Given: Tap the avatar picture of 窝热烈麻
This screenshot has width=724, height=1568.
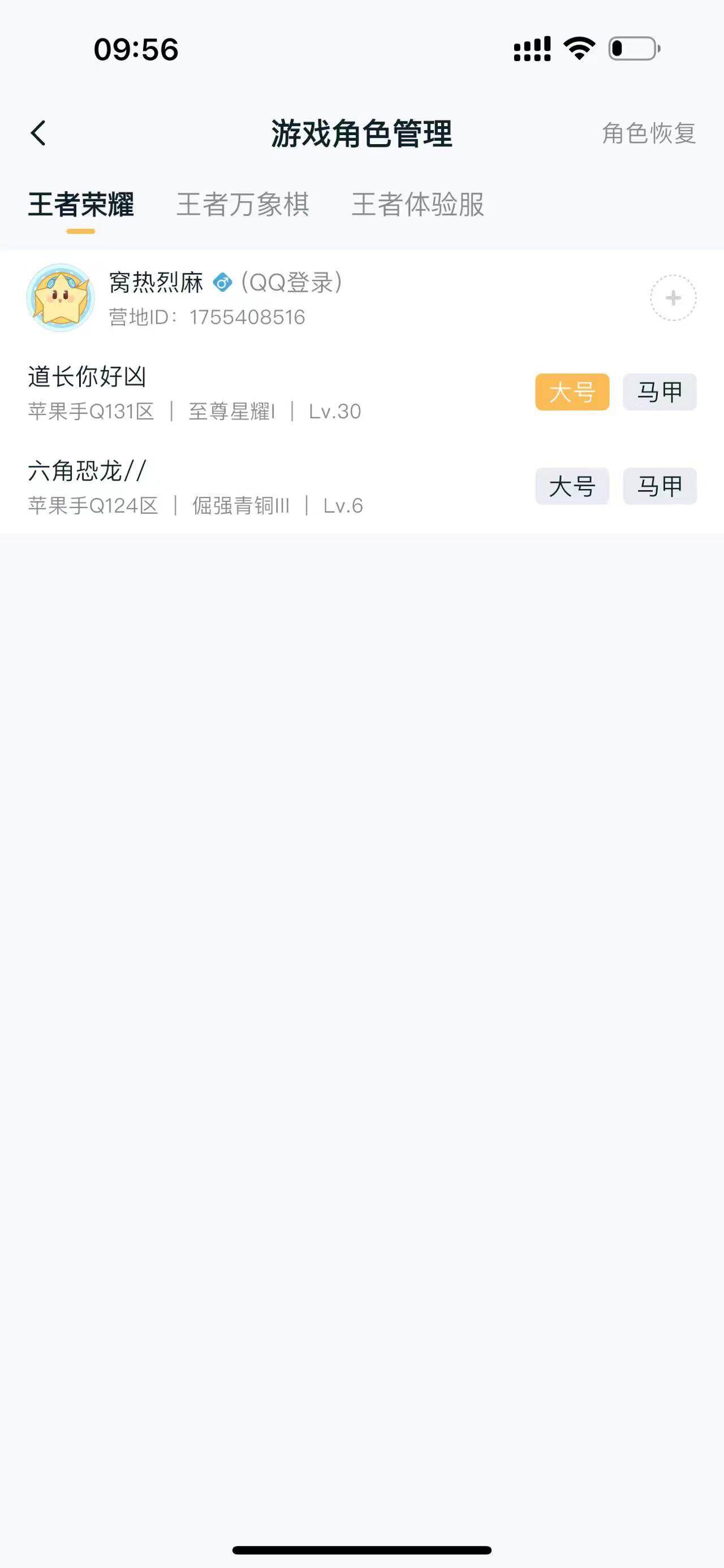Looking at the screenshot, I should (x=61, y=298).
